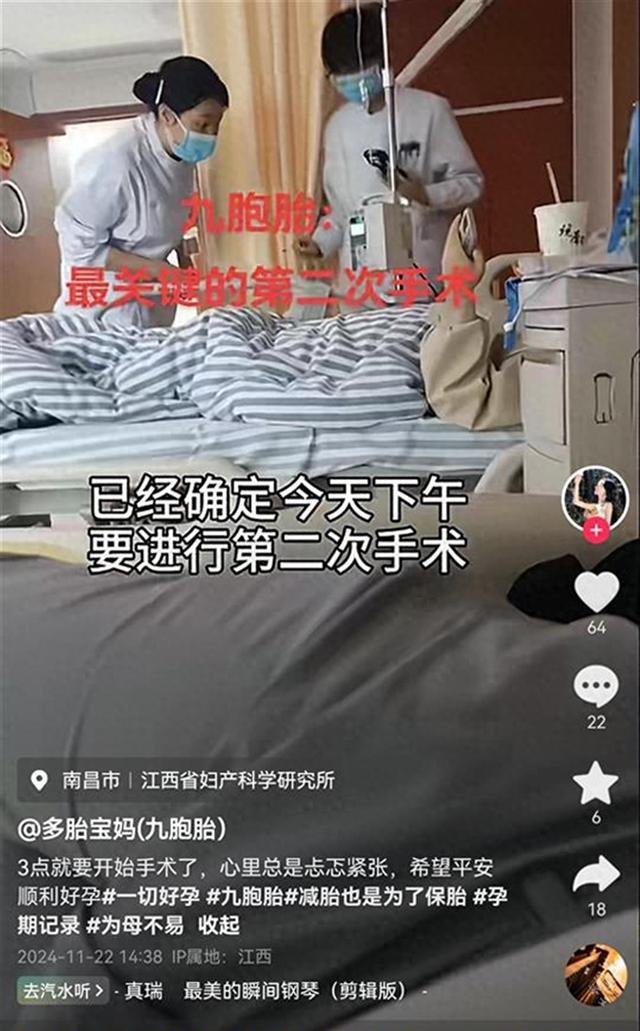Viewport: 640px width, 1031px height.
Task: Open the 南昌市 江西省妇产科学研究所 location tag
Action: coord(184,780)
